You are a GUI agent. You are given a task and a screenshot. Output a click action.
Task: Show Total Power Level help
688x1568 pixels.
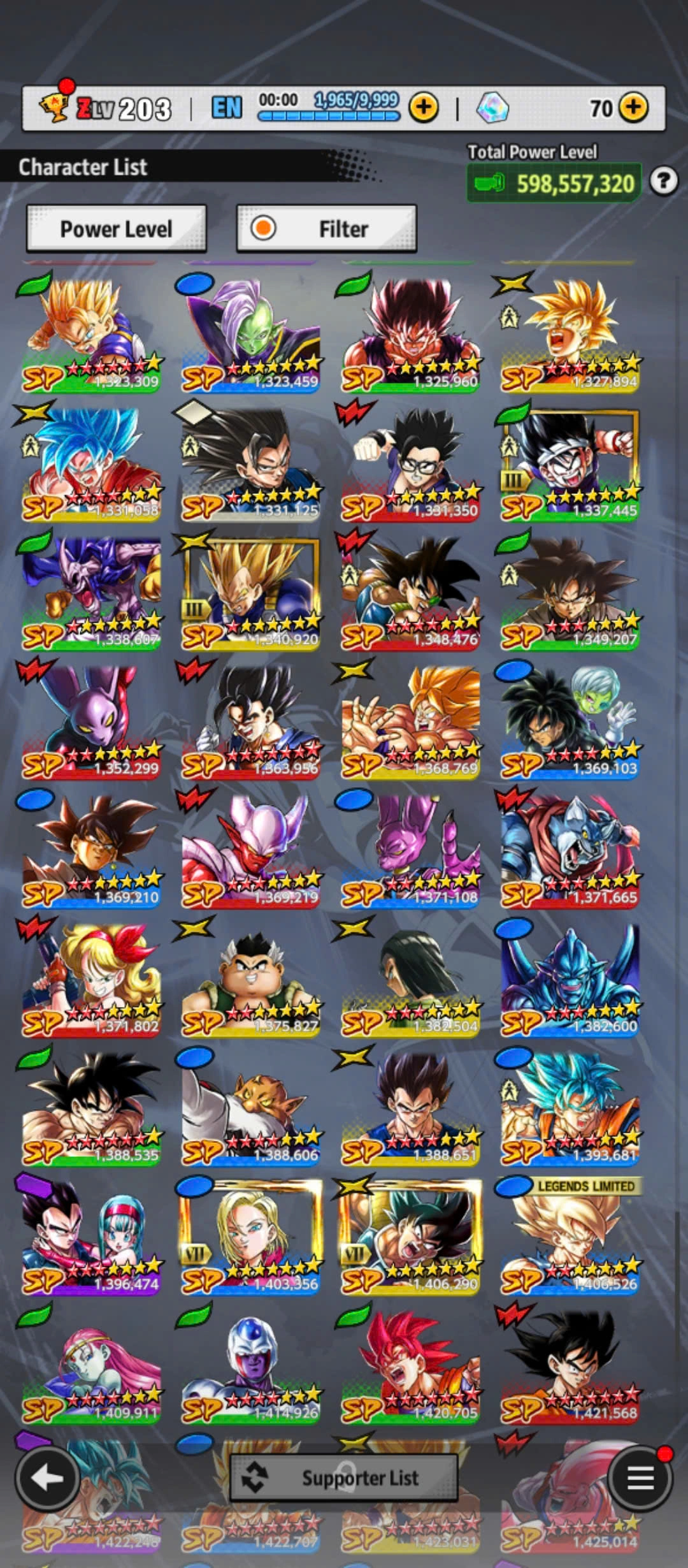(x=663, y=182)
